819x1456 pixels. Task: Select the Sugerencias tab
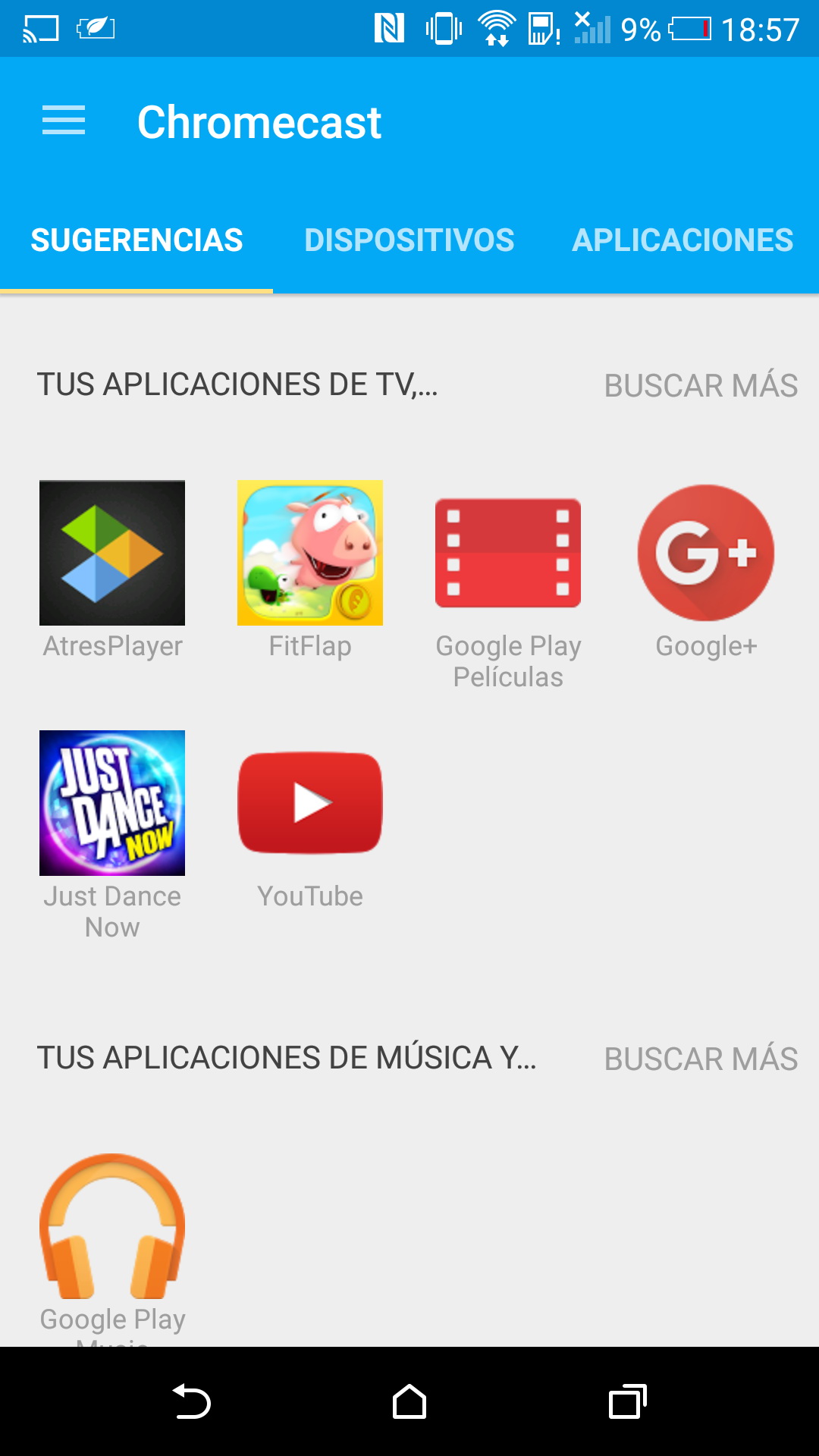136,240
